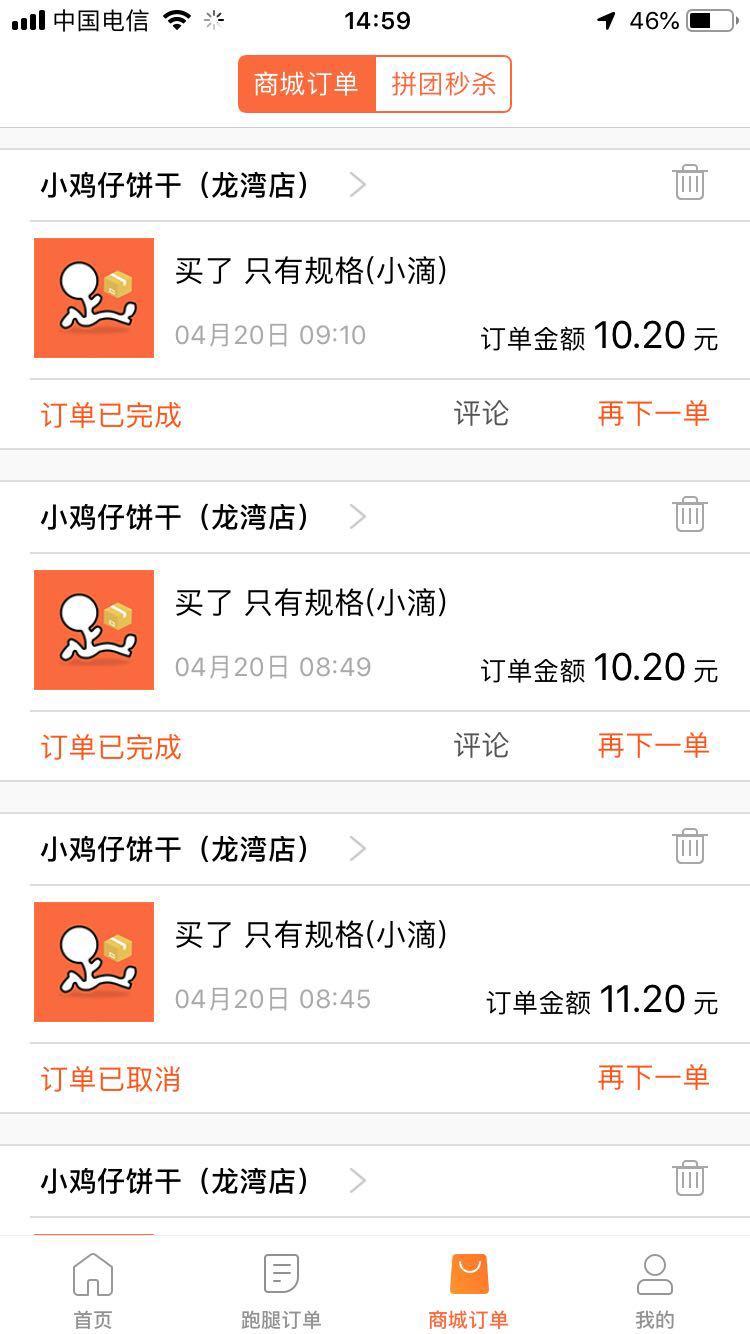Switch to the 拼团秒杀 tab

click(443, 84)
